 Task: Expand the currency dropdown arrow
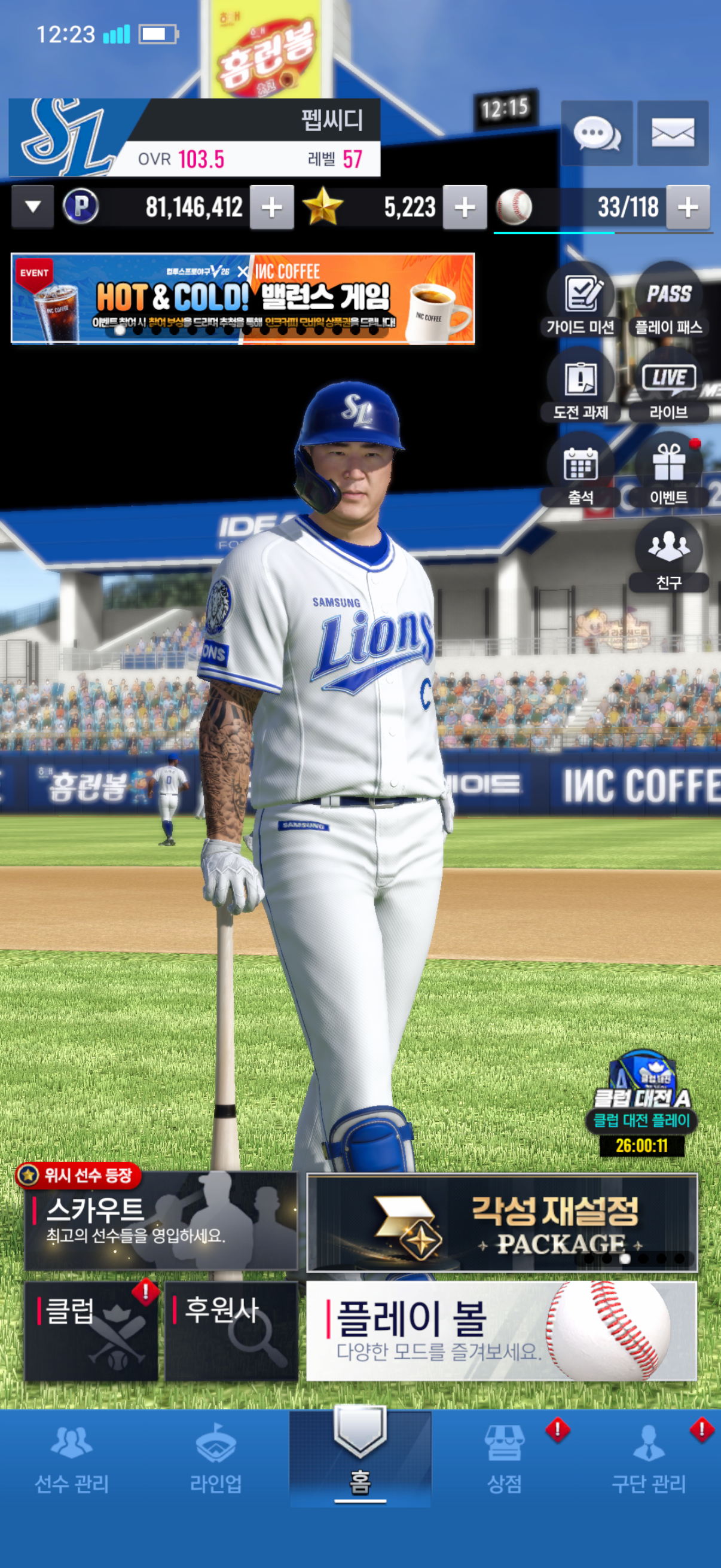pyautogui.click(x=33, y=207)
